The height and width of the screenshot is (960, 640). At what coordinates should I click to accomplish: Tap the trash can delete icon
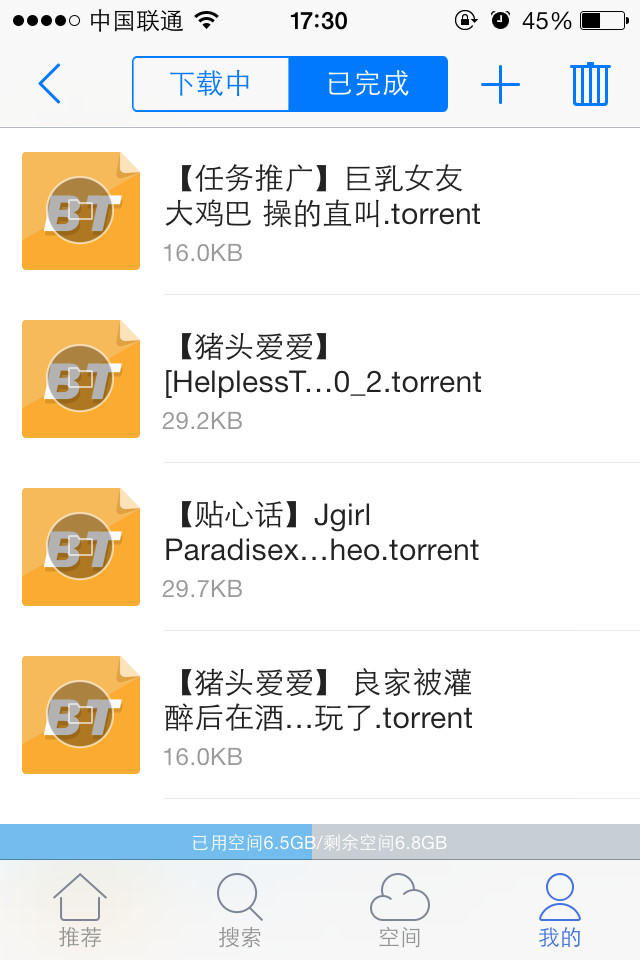(590, 84)
